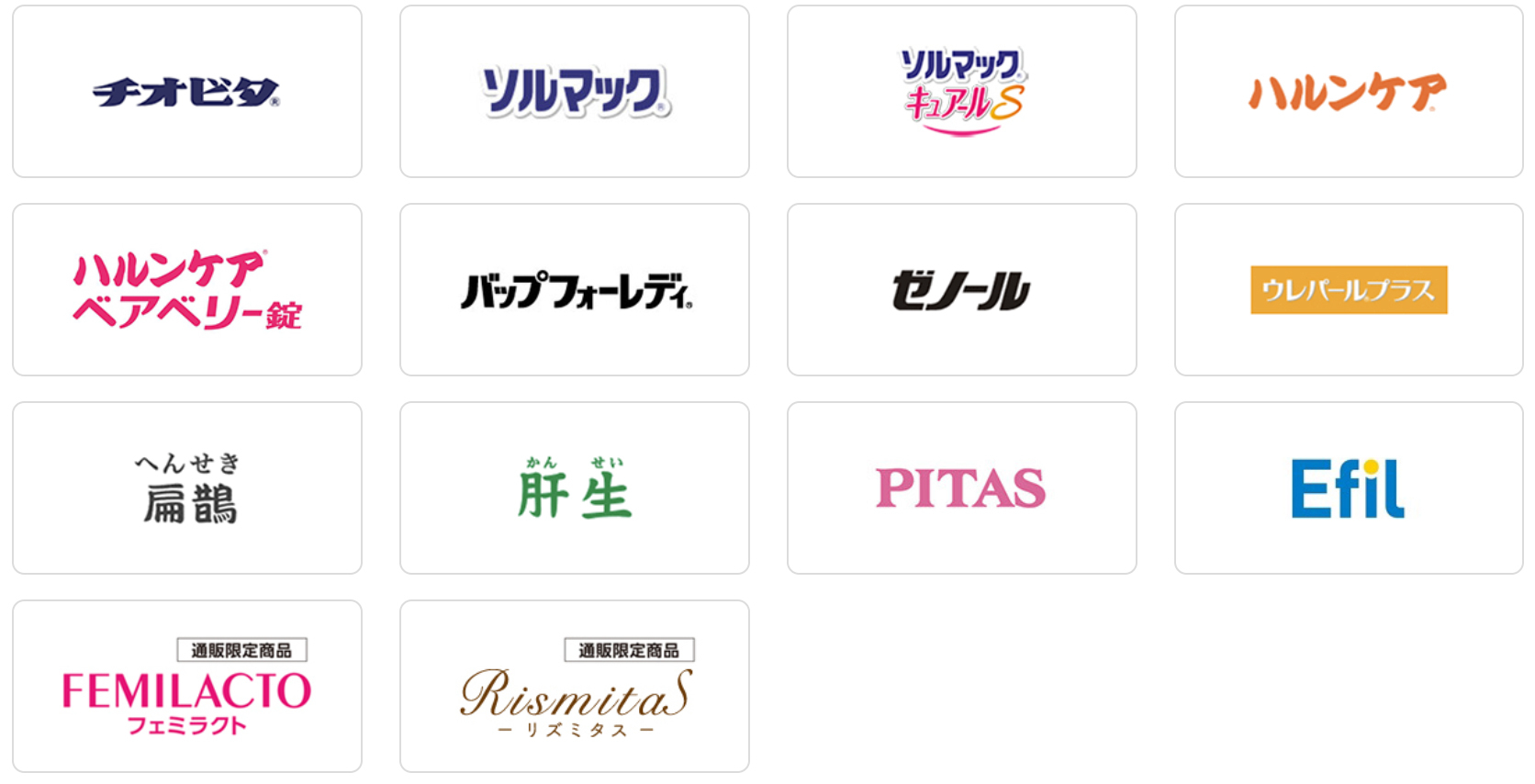Open the 扁鵲 (へんせき) card
This screenshot has height=784, width=1535.
coord(187,488)
